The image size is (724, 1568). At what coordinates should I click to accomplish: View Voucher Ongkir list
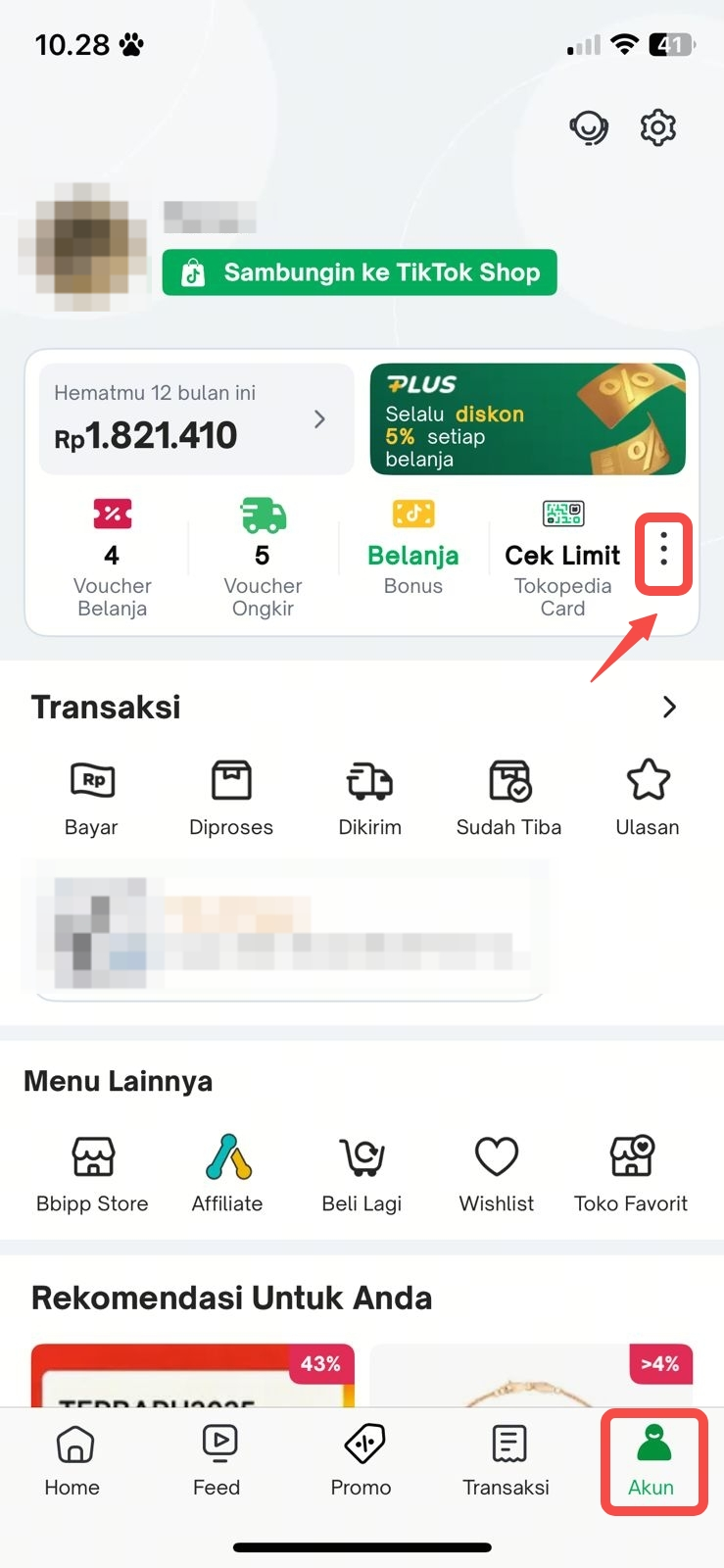coord(263,559)
